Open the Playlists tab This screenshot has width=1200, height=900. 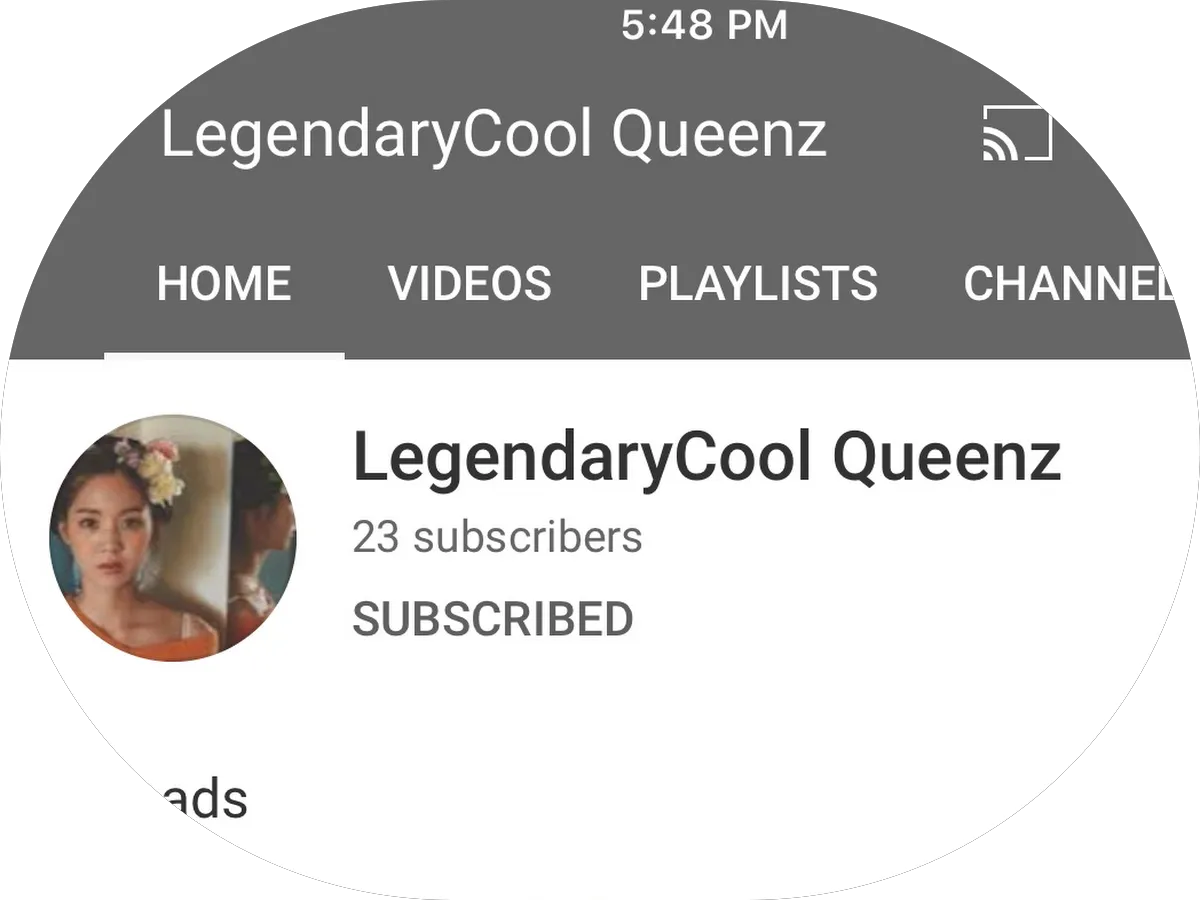pos(757,284)
